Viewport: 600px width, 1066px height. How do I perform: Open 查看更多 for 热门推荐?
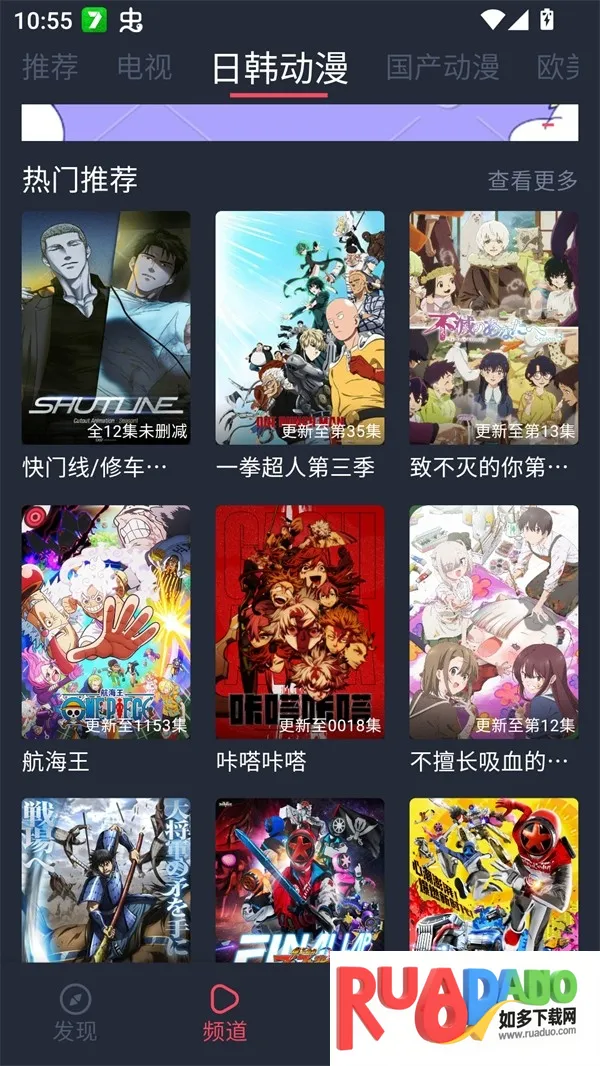coord(532,181)
